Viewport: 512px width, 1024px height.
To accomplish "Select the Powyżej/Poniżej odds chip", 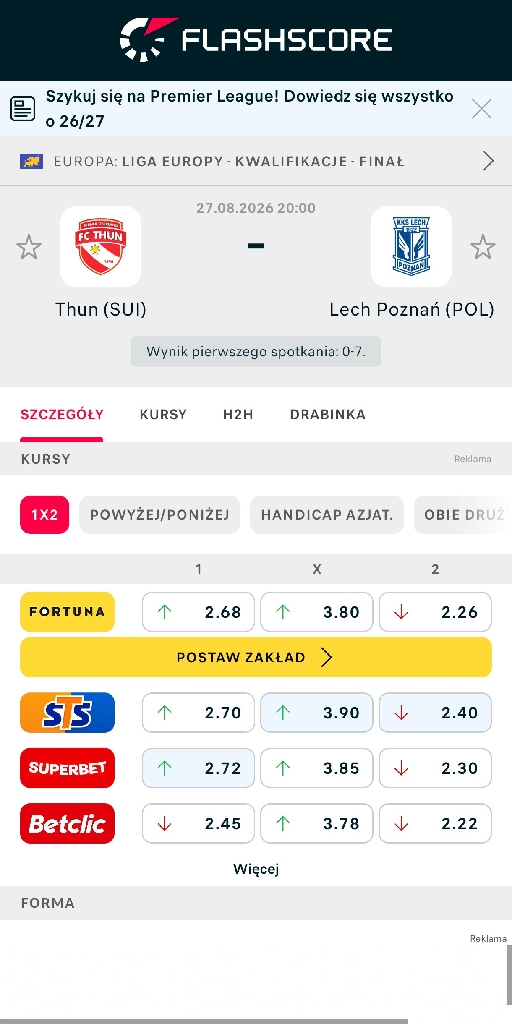I will tap(159, 515).
